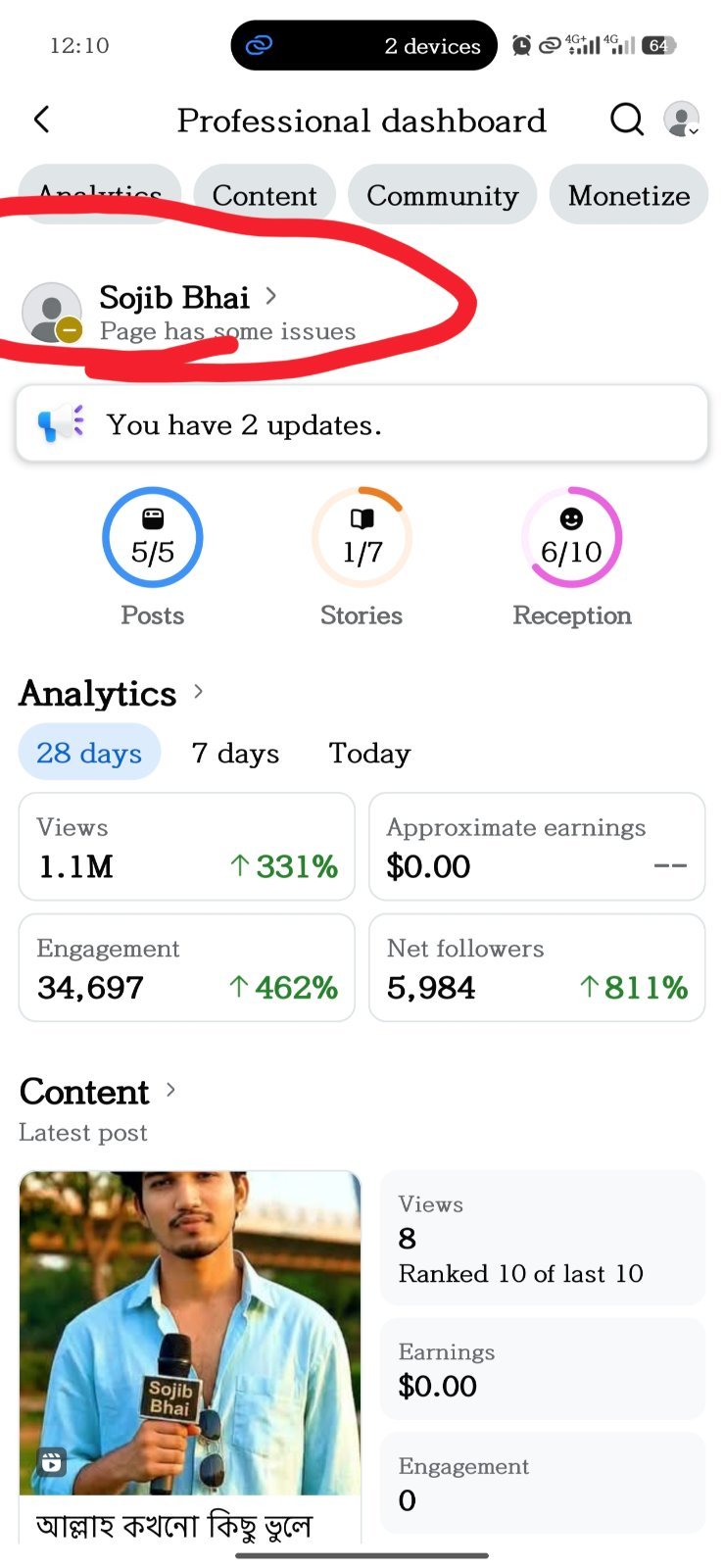Viewport: 724px width, 1568px height.
Task: Open the Approximate earnings card
Action: click(537, 847)
